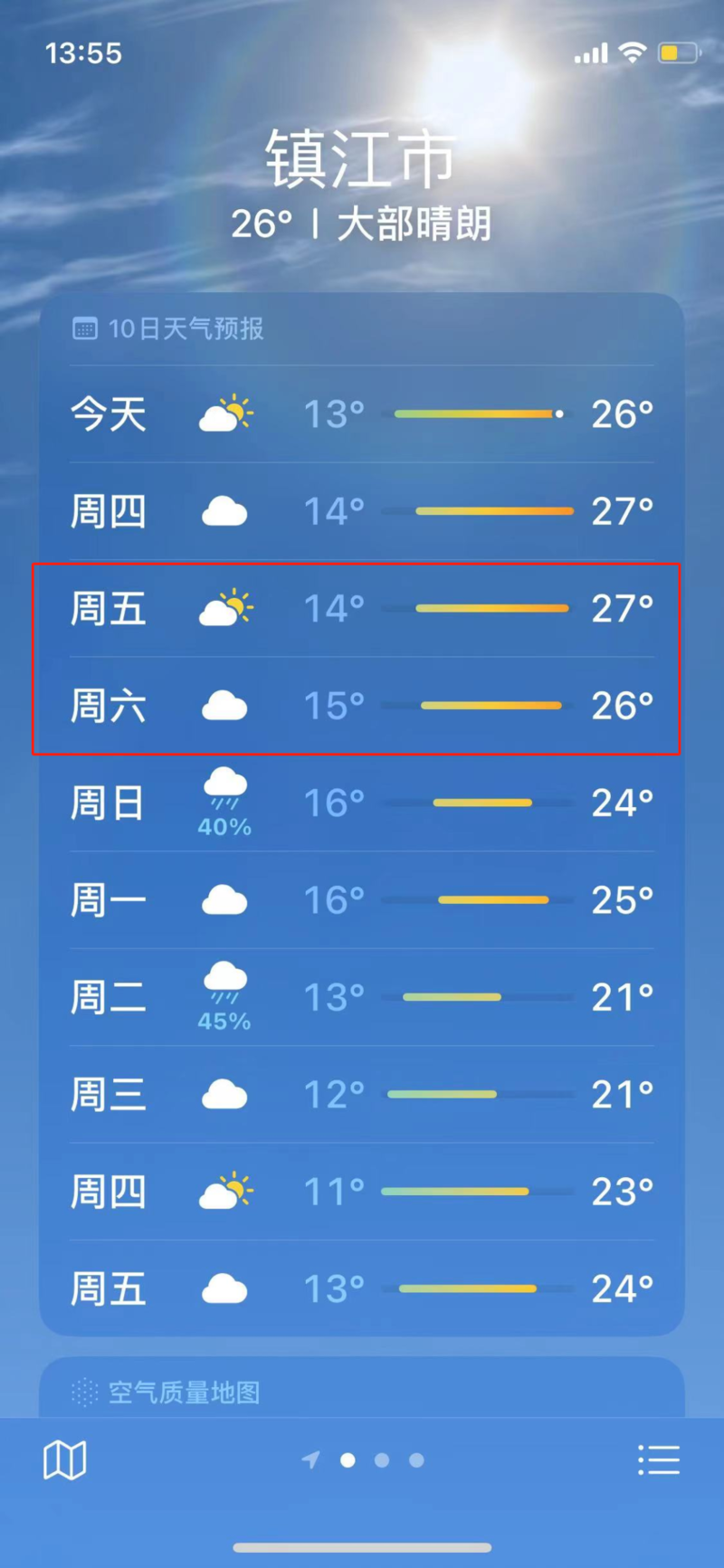View 周三 forecast details

(x=361, y=1095)
